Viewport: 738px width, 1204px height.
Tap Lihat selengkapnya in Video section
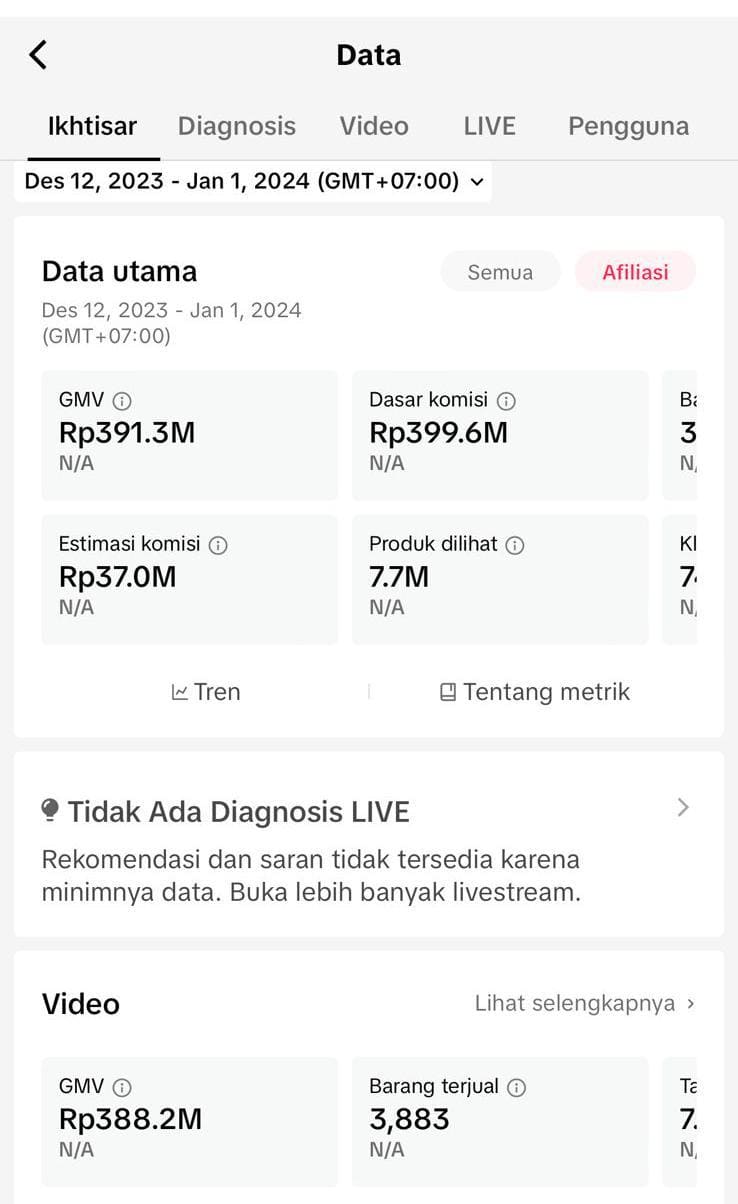585,1004
